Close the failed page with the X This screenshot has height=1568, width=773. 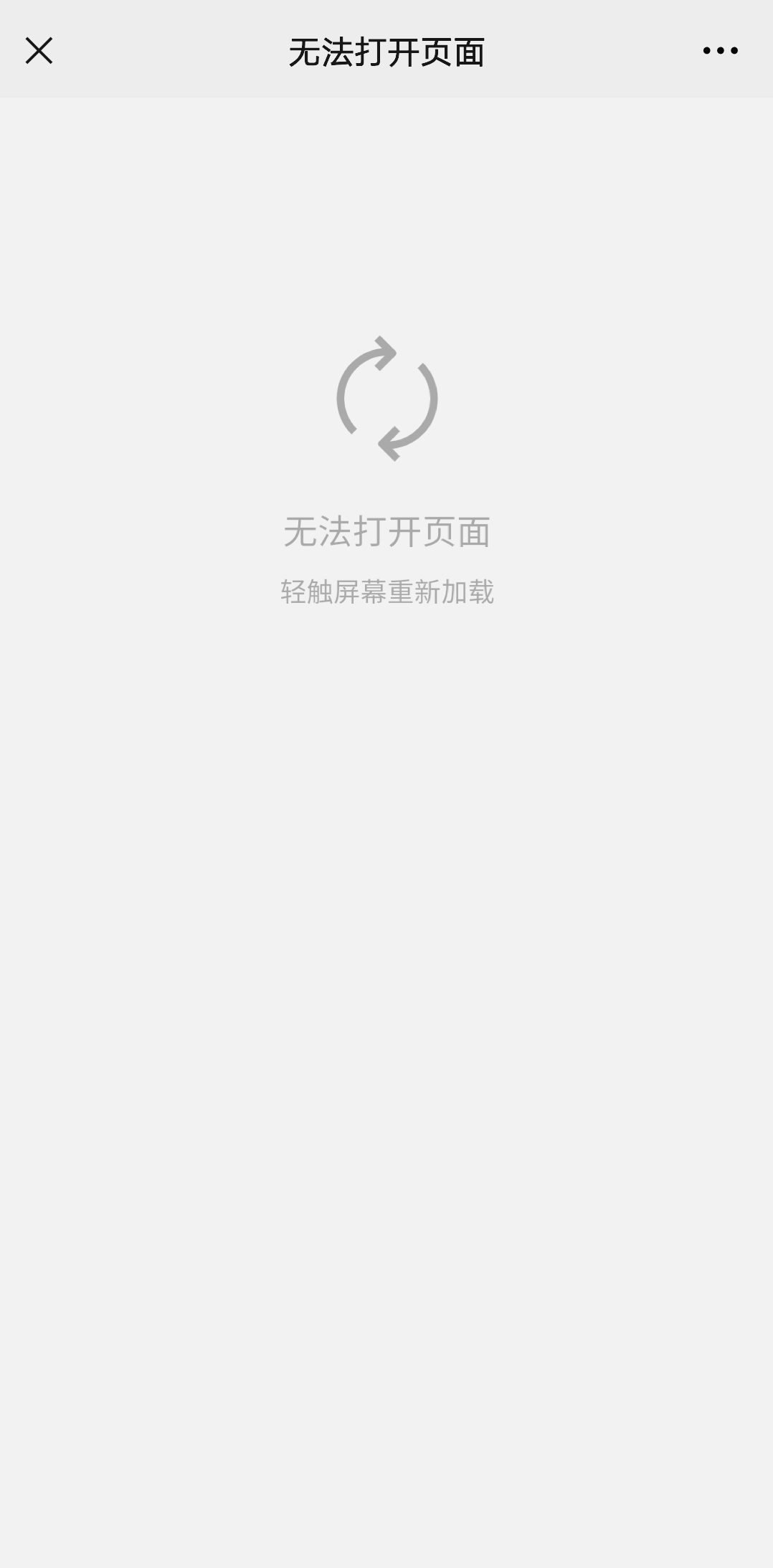39,51
